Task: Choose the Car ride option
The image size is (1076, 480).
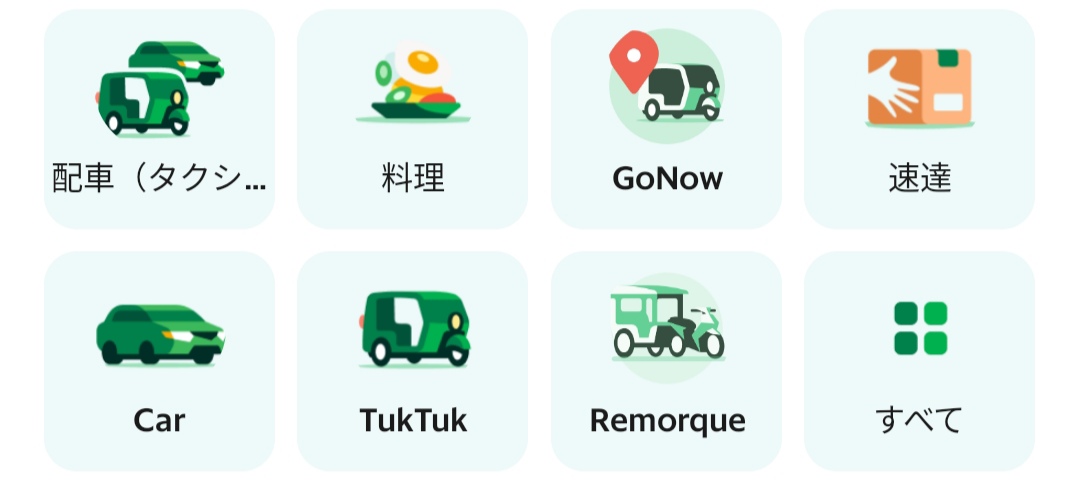Action: [x=159, y=360]
